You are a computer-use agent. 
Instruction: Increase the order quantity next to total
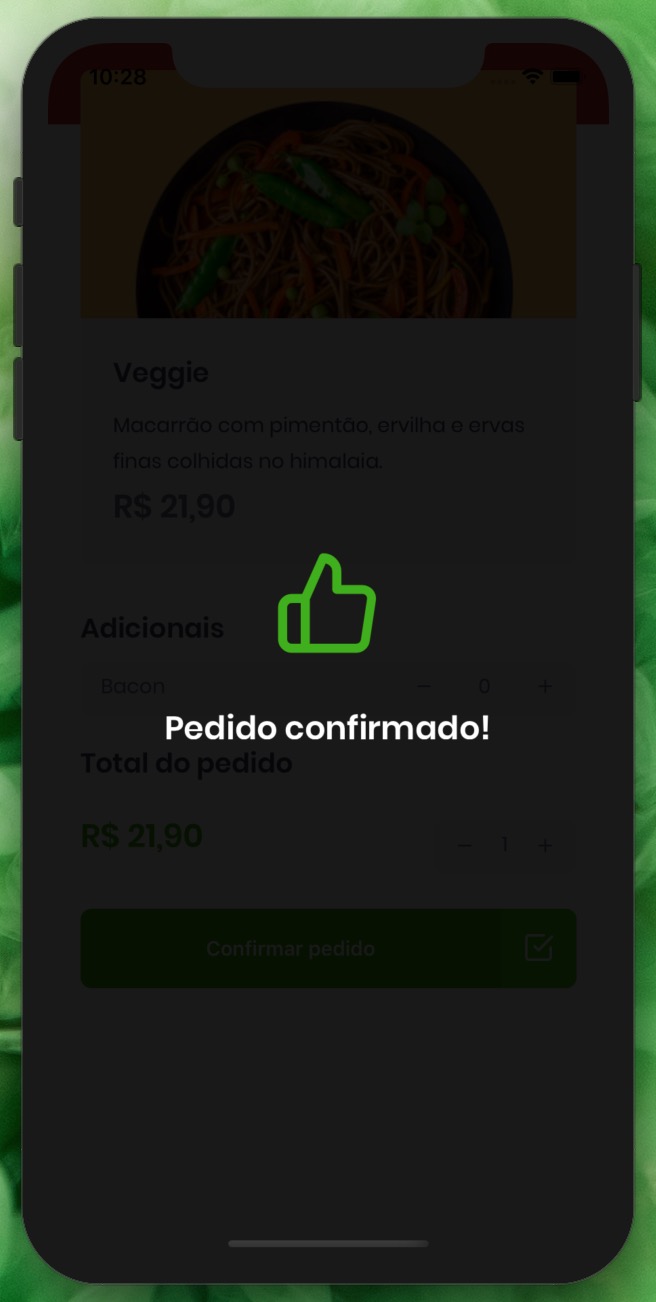pos(544,845)
